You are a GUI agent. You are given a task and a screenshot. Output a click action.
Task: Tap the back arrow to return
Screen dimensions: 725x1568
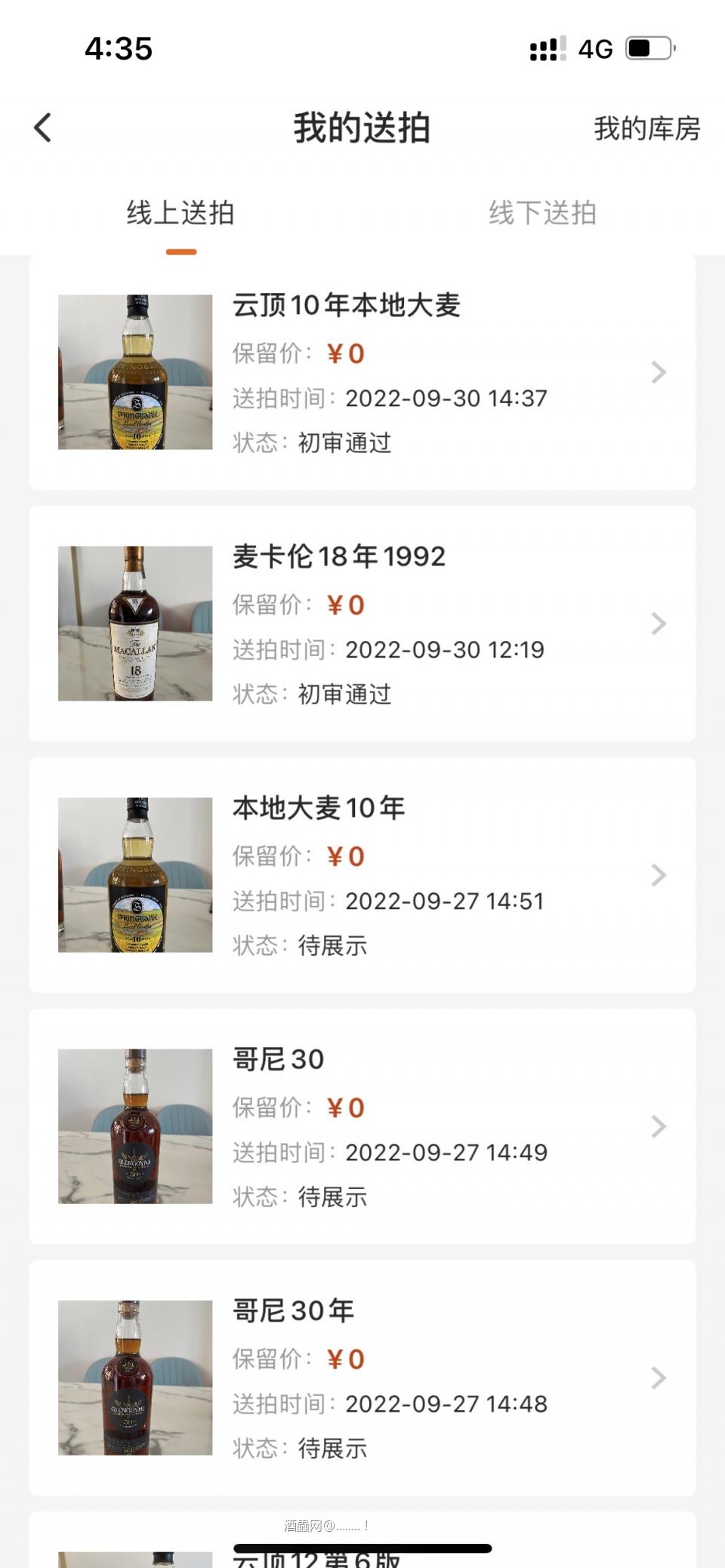[43, 128]
